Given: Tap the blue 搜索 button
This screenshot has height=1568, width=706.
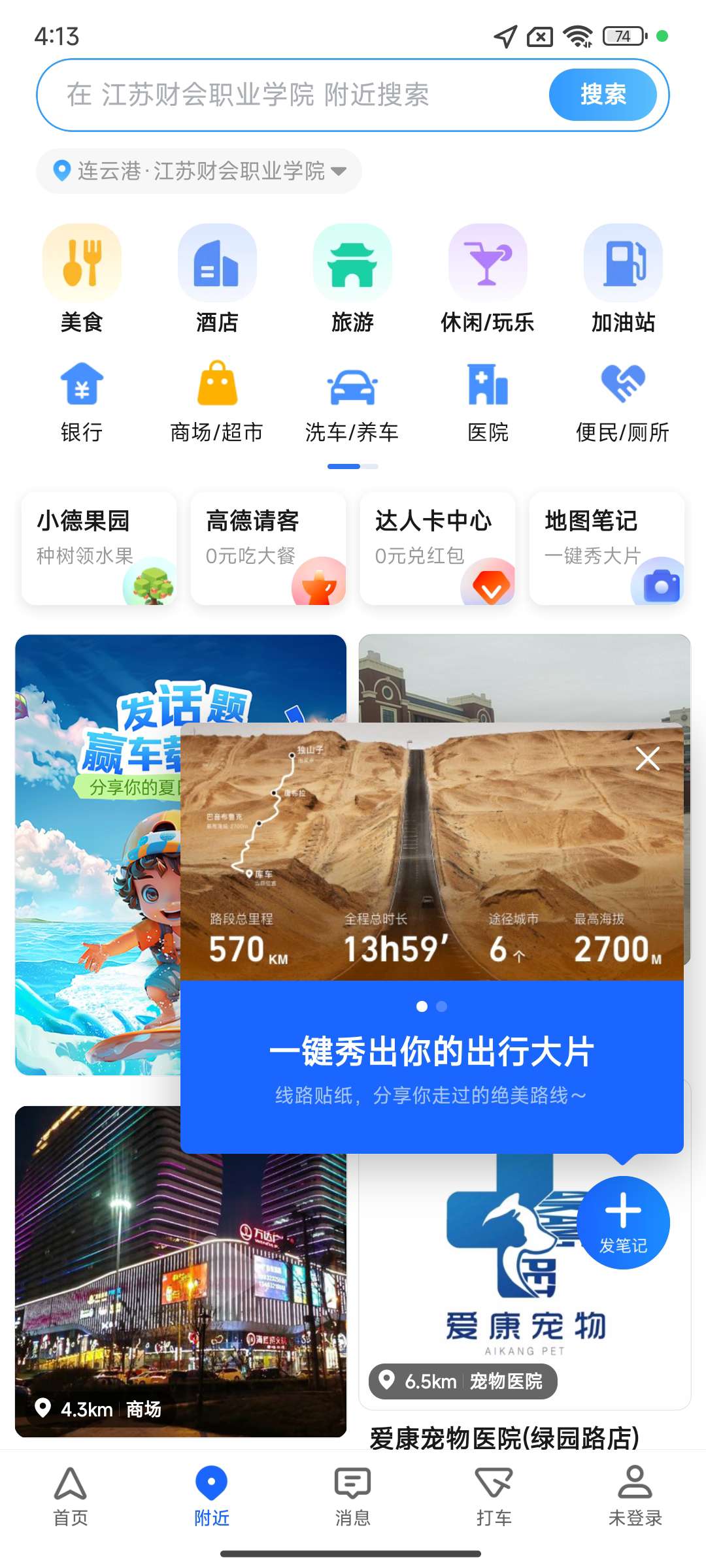Looking at the screenshot, I should 602,95.
